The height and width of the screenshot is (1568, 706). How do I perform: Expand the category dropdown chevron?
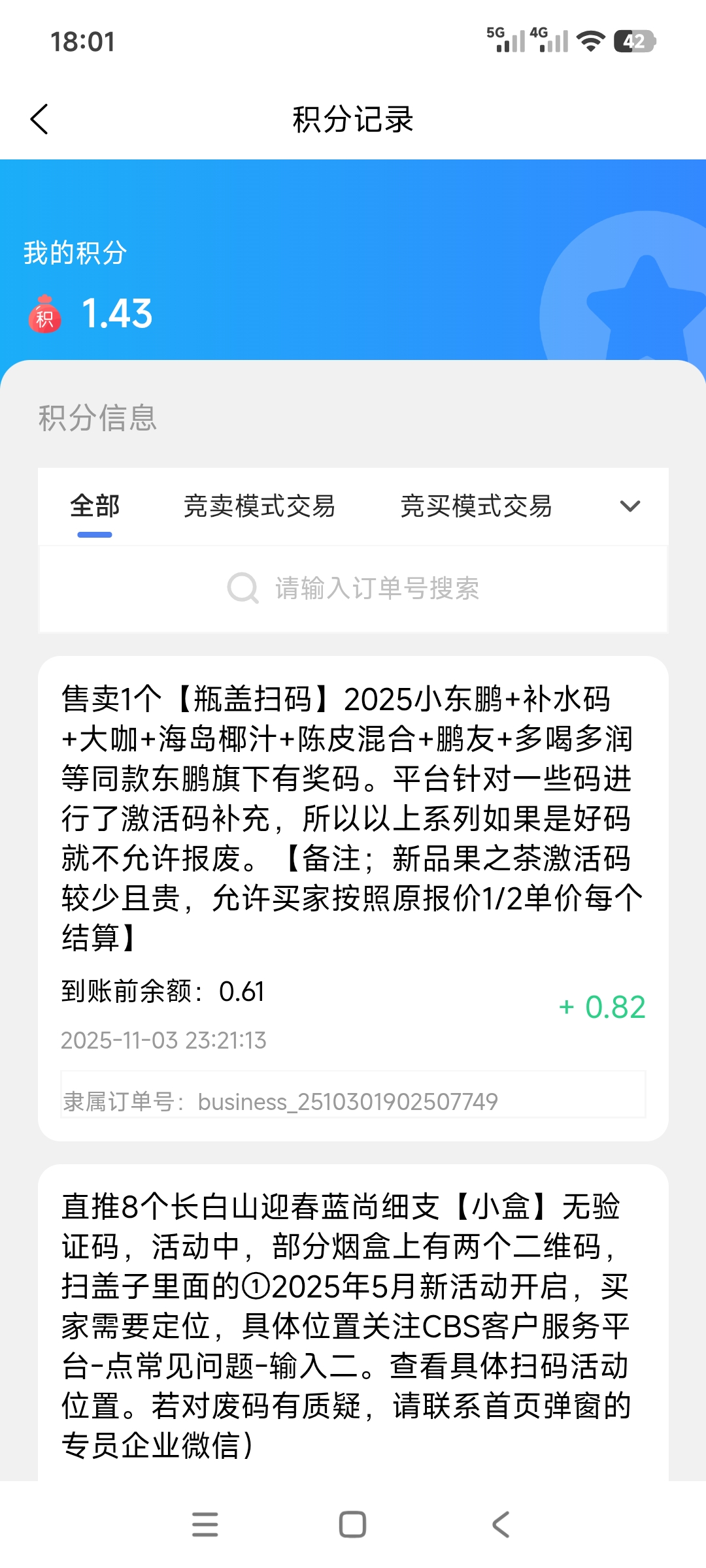coord(630,506)
